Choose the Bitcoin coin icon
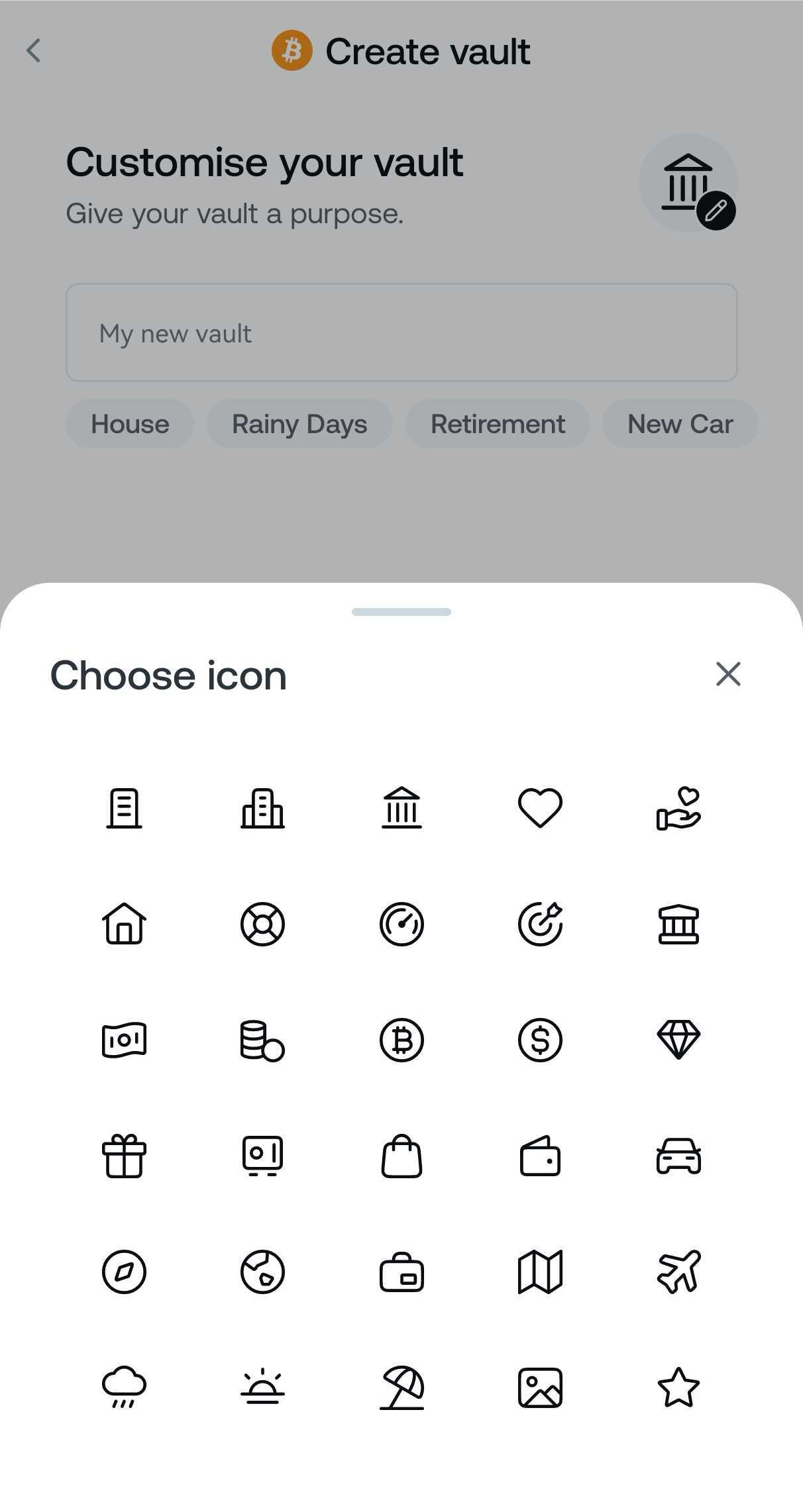 tap(401, 1040)
